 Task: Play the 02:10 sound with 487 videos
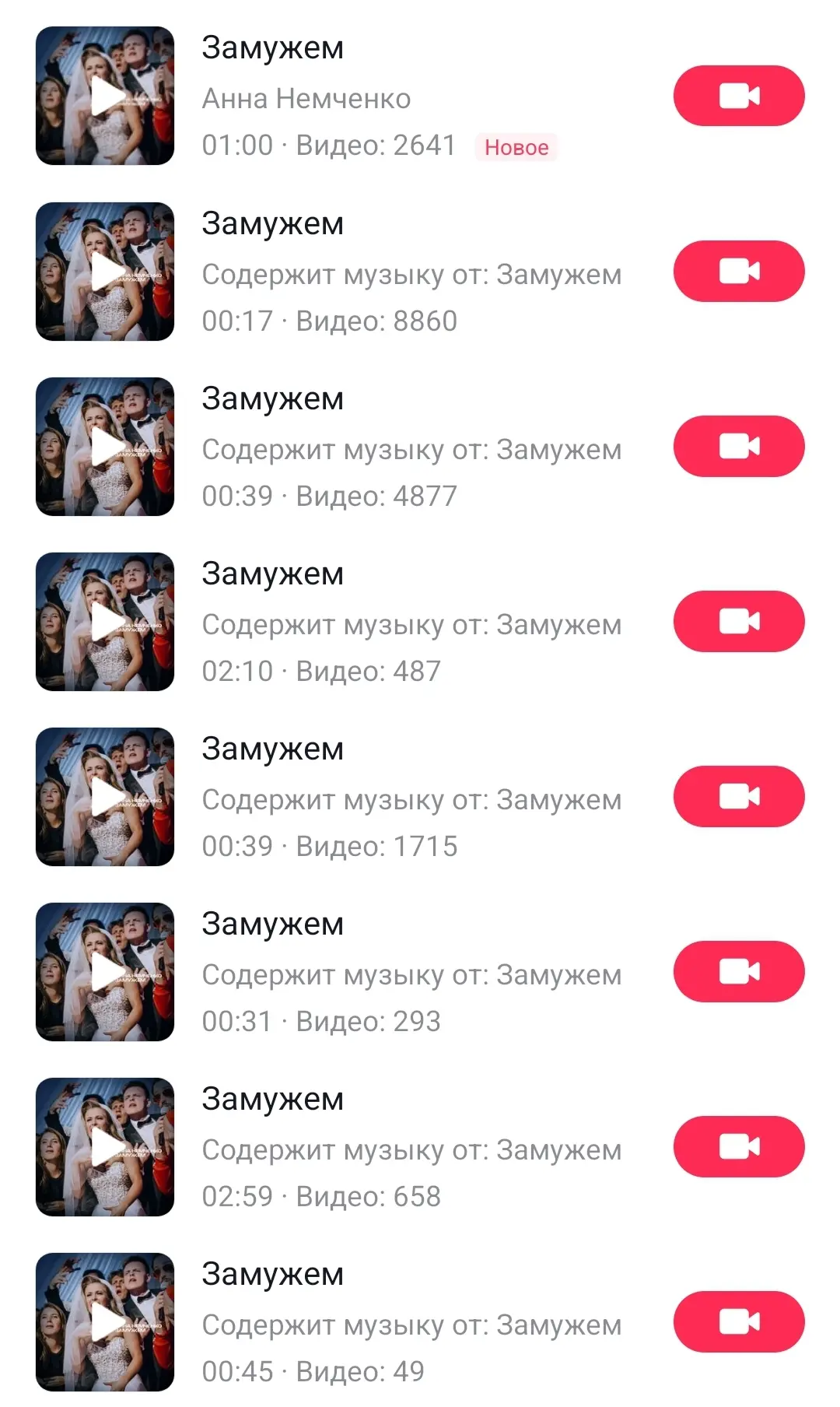coord(105,622)
